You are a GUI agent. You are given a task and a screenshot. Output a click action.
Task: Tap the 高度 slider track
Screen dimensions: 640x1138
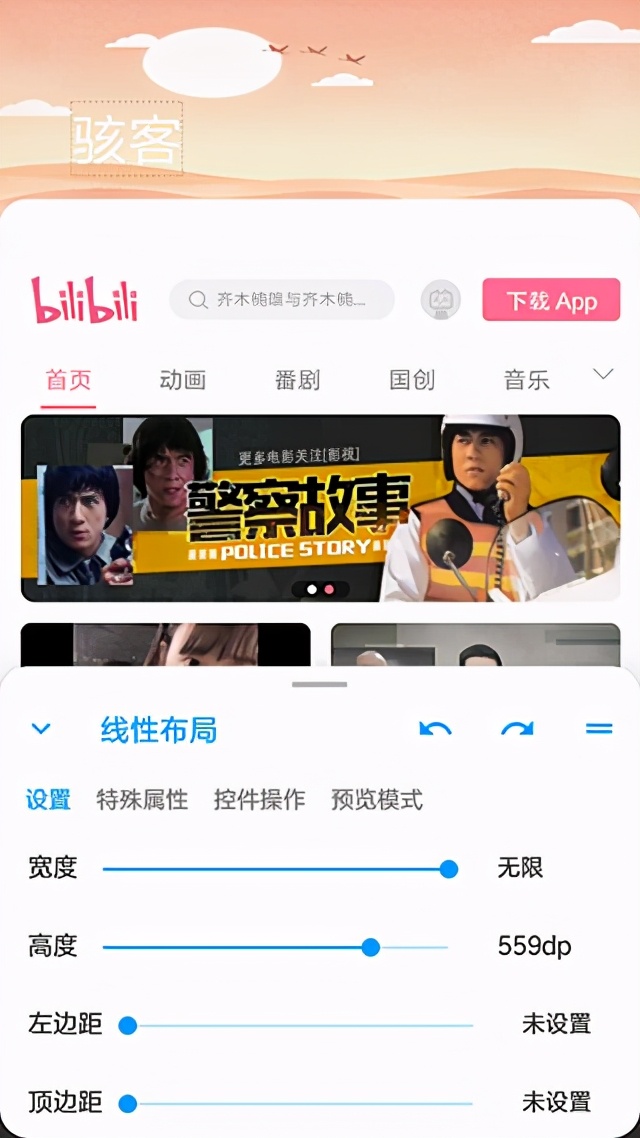[240, 947]
